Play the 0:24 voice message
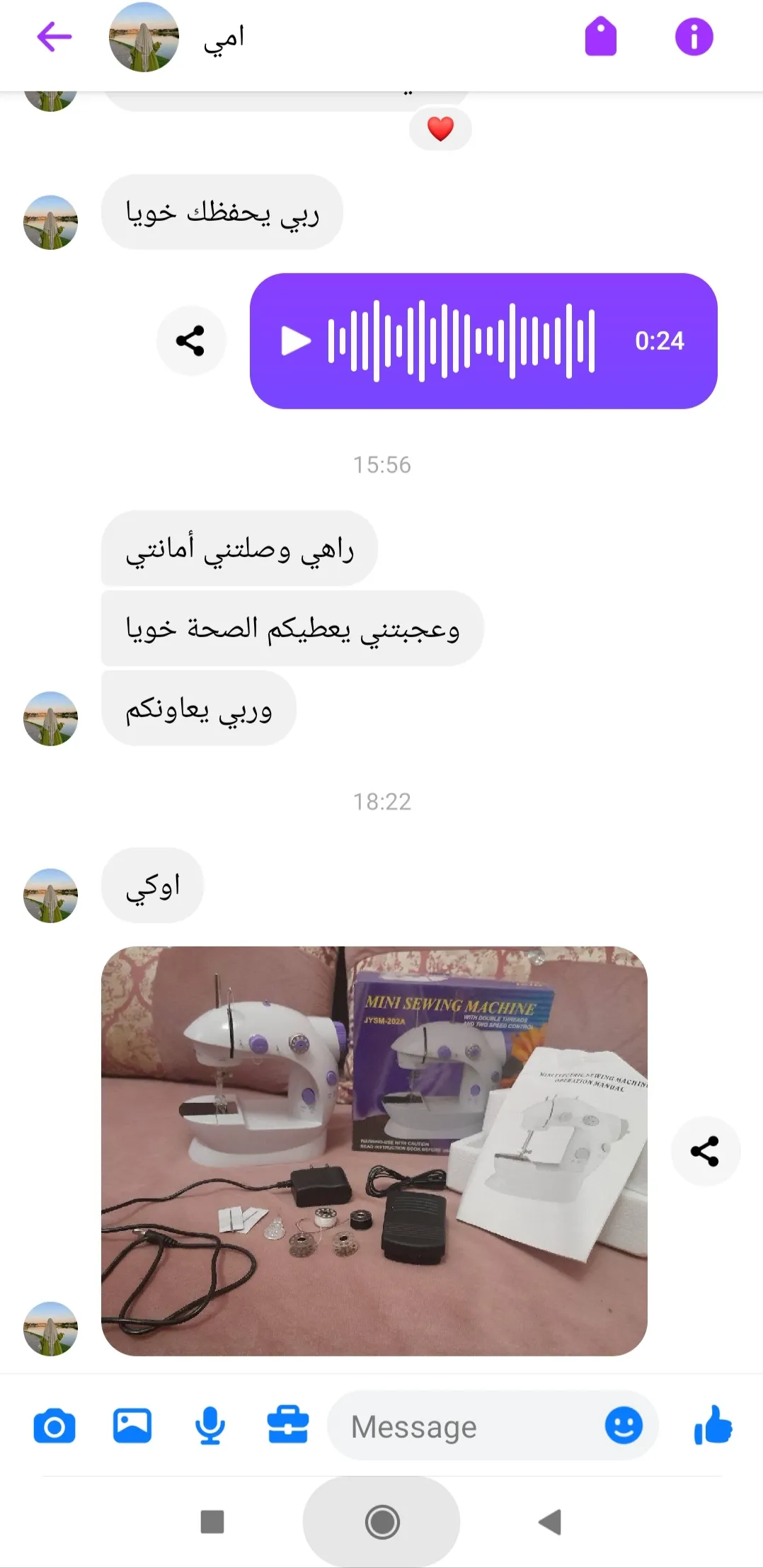The image size is (763, 1568). pos(296,341)
